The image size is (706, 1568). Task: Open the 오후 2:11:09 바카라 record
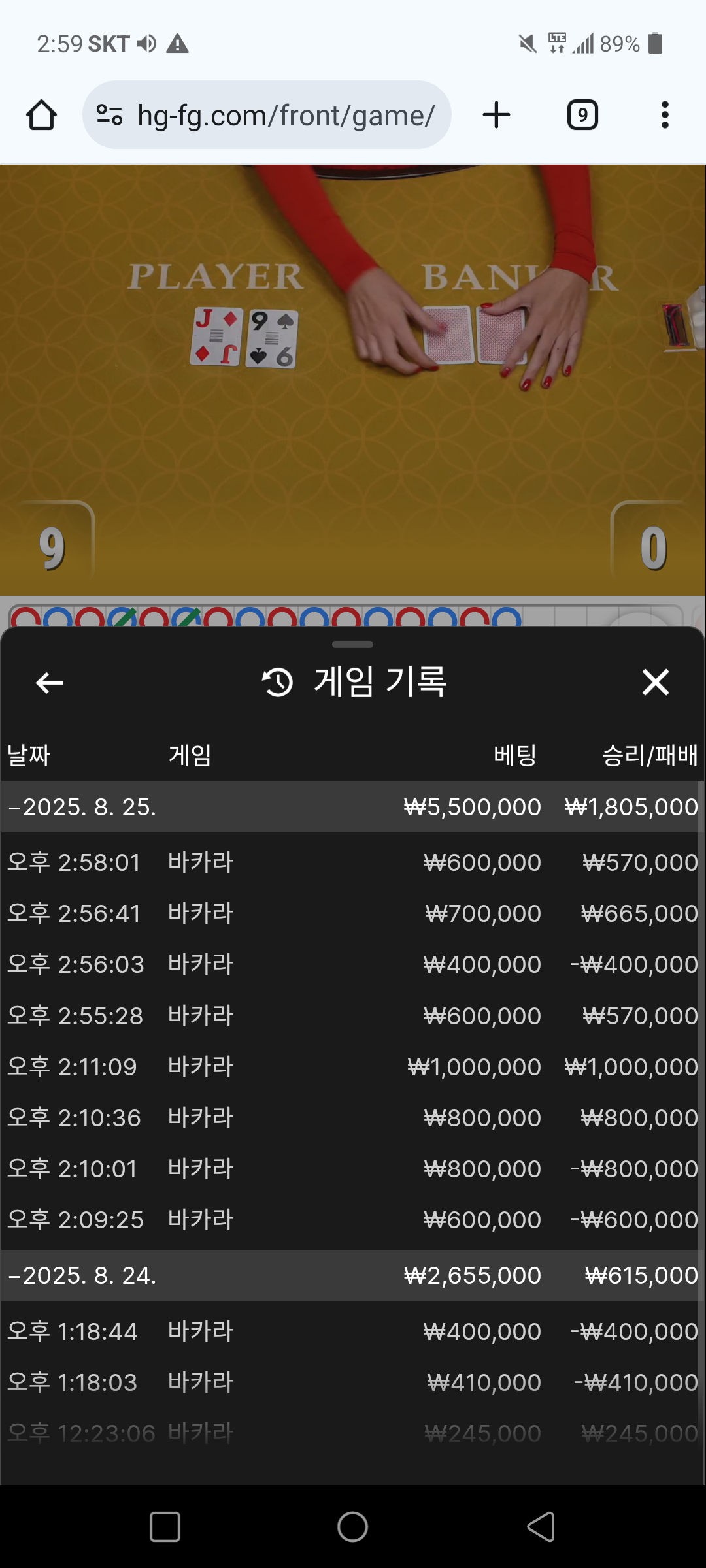coord(352,1067)
